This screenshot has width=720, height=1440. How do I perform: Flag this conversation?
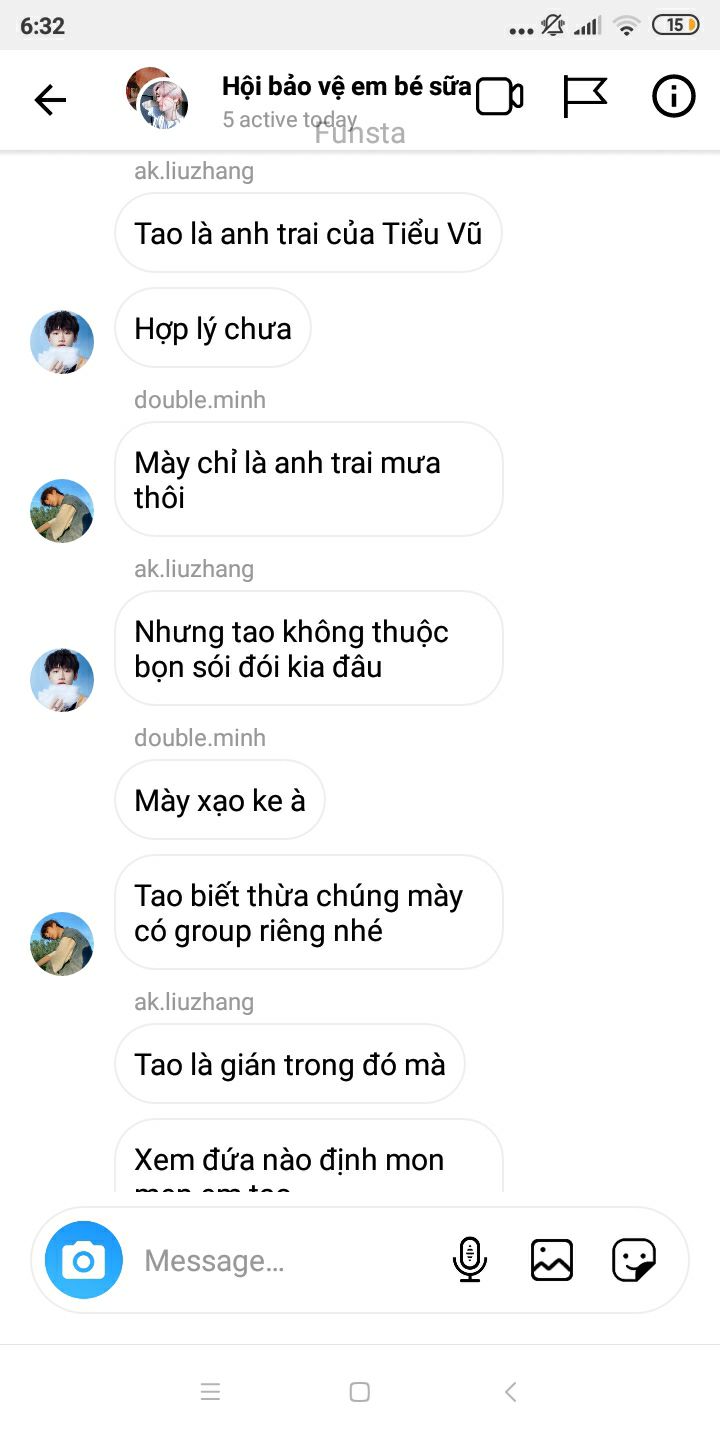pyautogui.click(x=585, y=97)
